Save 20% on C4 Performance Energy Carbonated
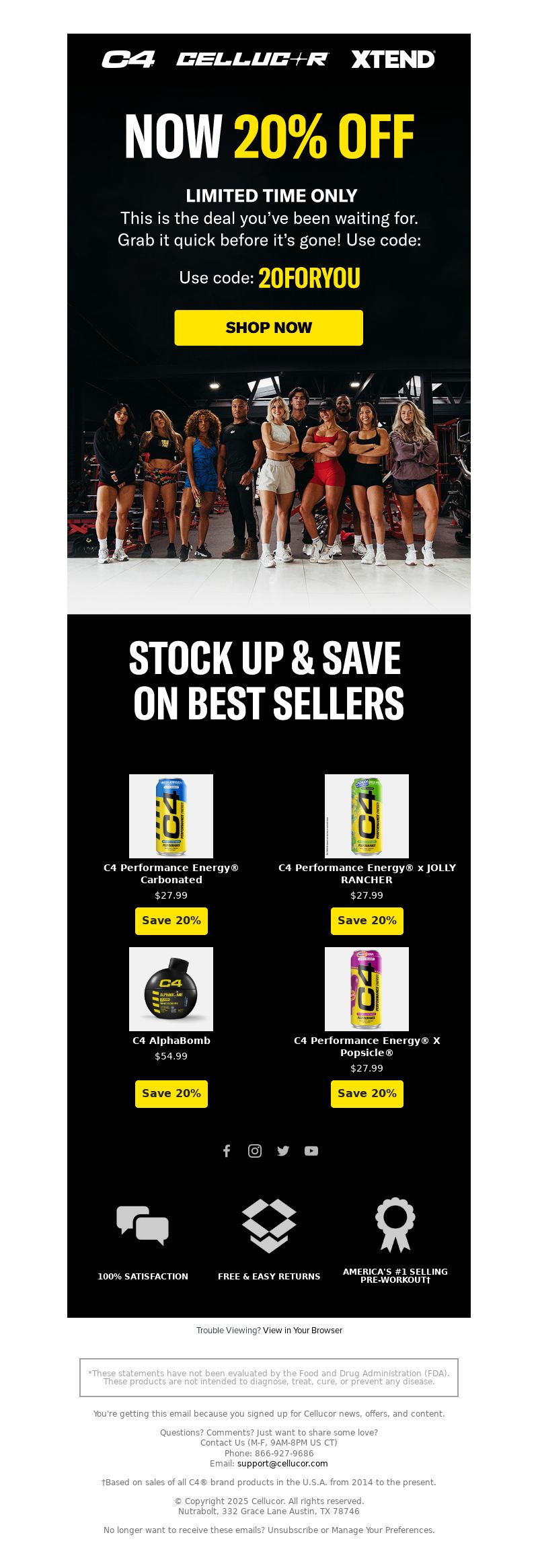Screen dimensions: 538x1568 coord(171,920)
